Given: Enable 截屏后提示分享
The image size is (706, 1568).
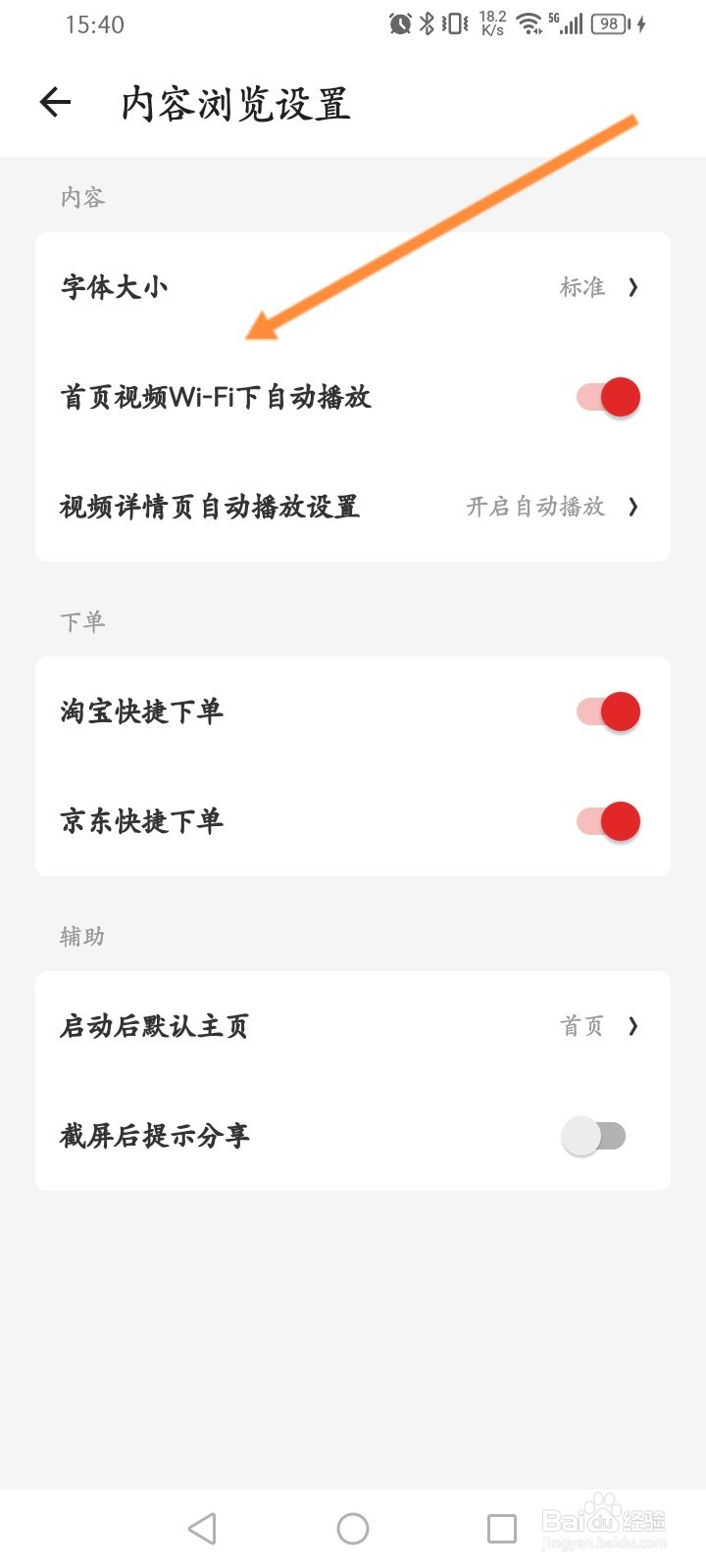Looking at the screenshot, I should click(594, 1136).
